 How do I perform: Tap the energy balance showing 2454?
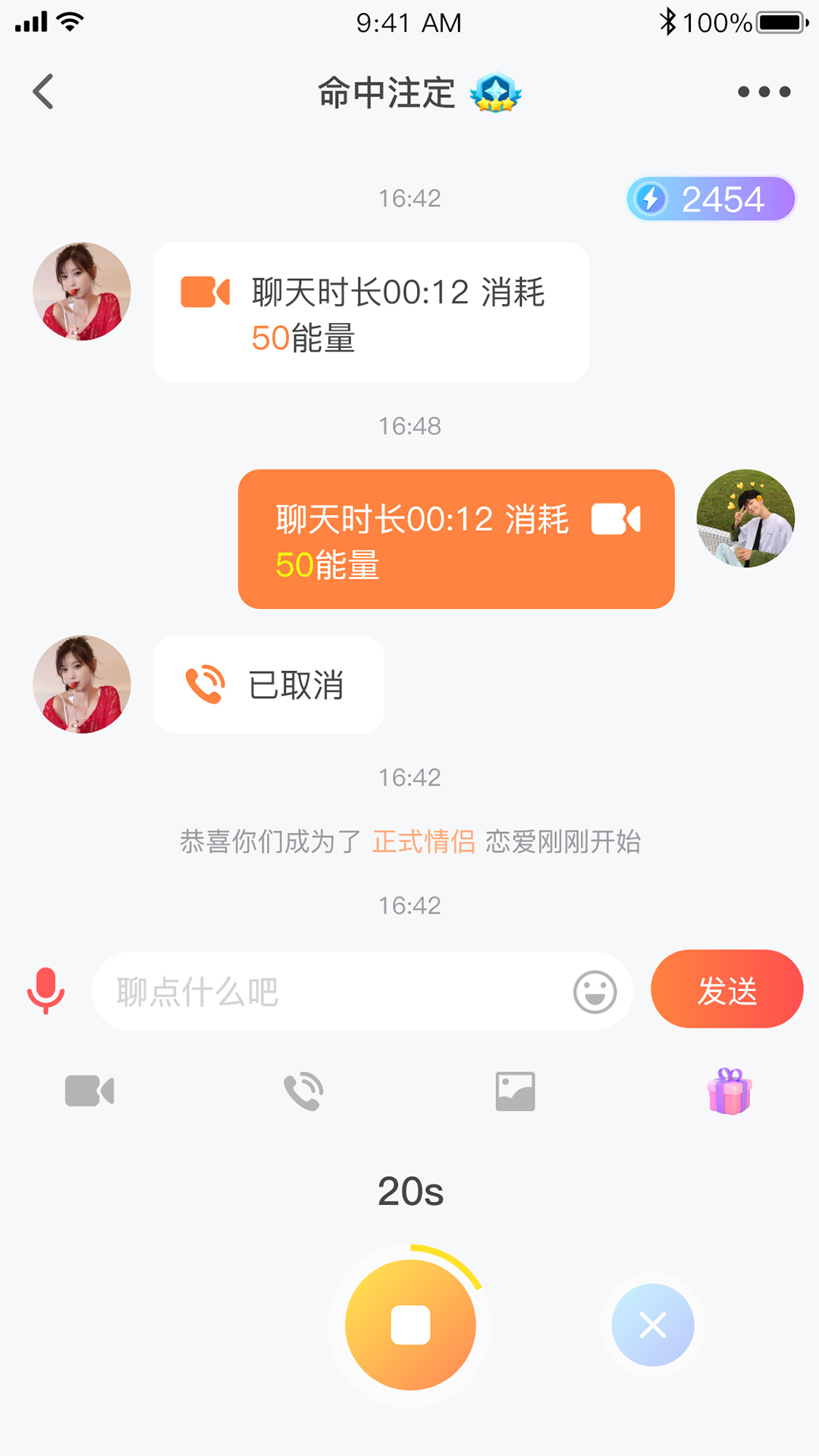point(708,199)
